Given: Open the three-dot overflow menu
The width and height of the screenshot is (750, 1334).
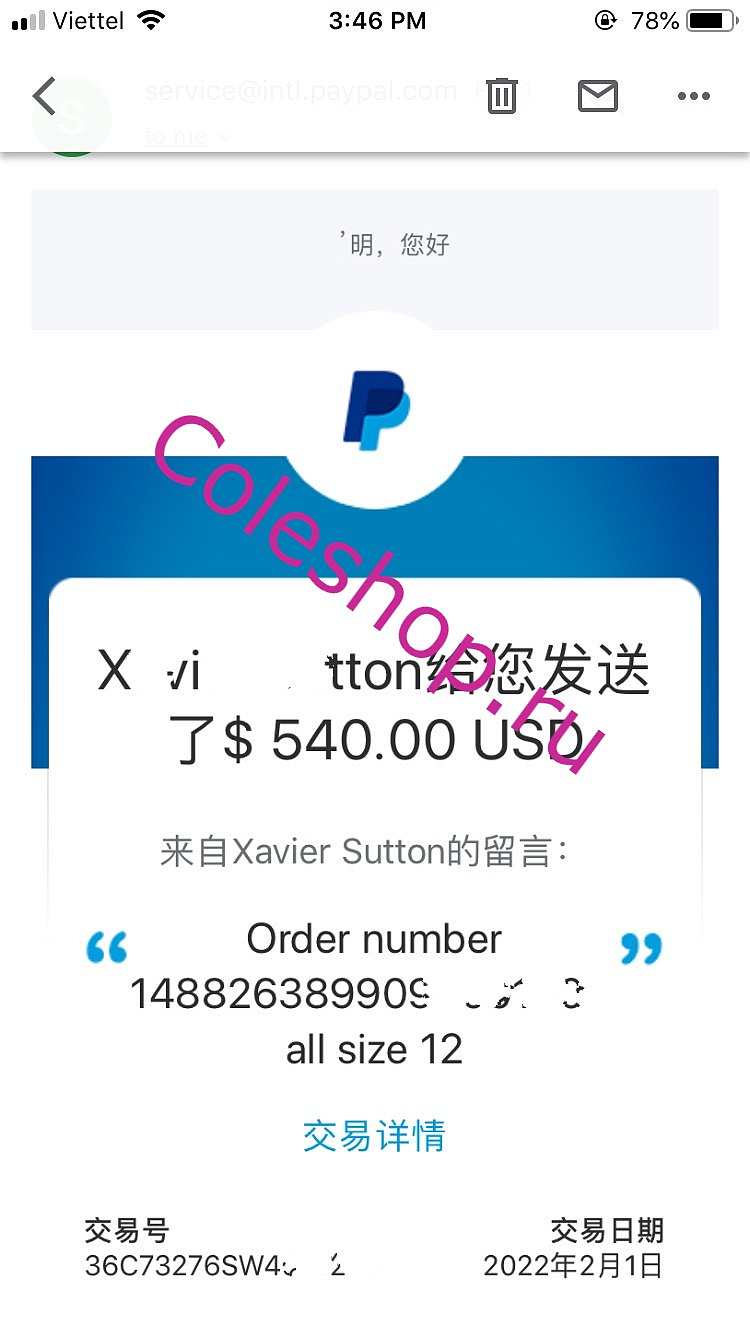Looking at the screenshot, I should pos(693,96).
